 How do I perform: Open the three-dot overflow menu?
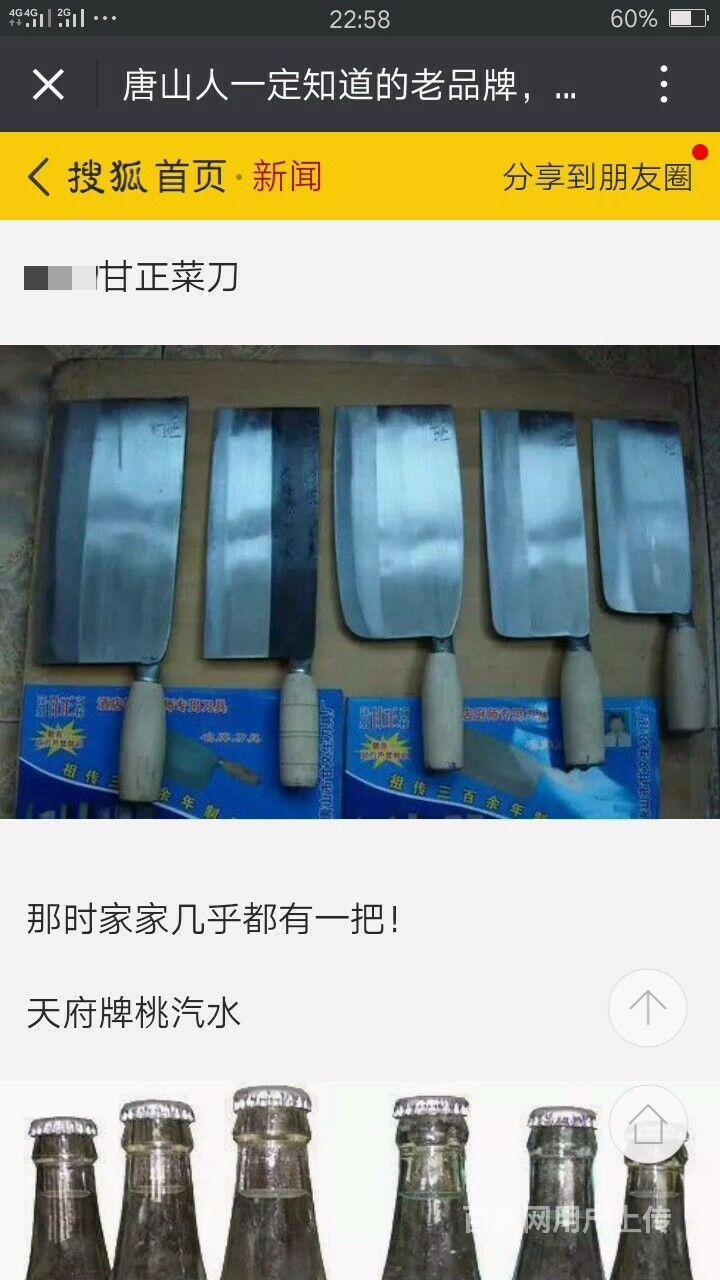tap(664, 85)
